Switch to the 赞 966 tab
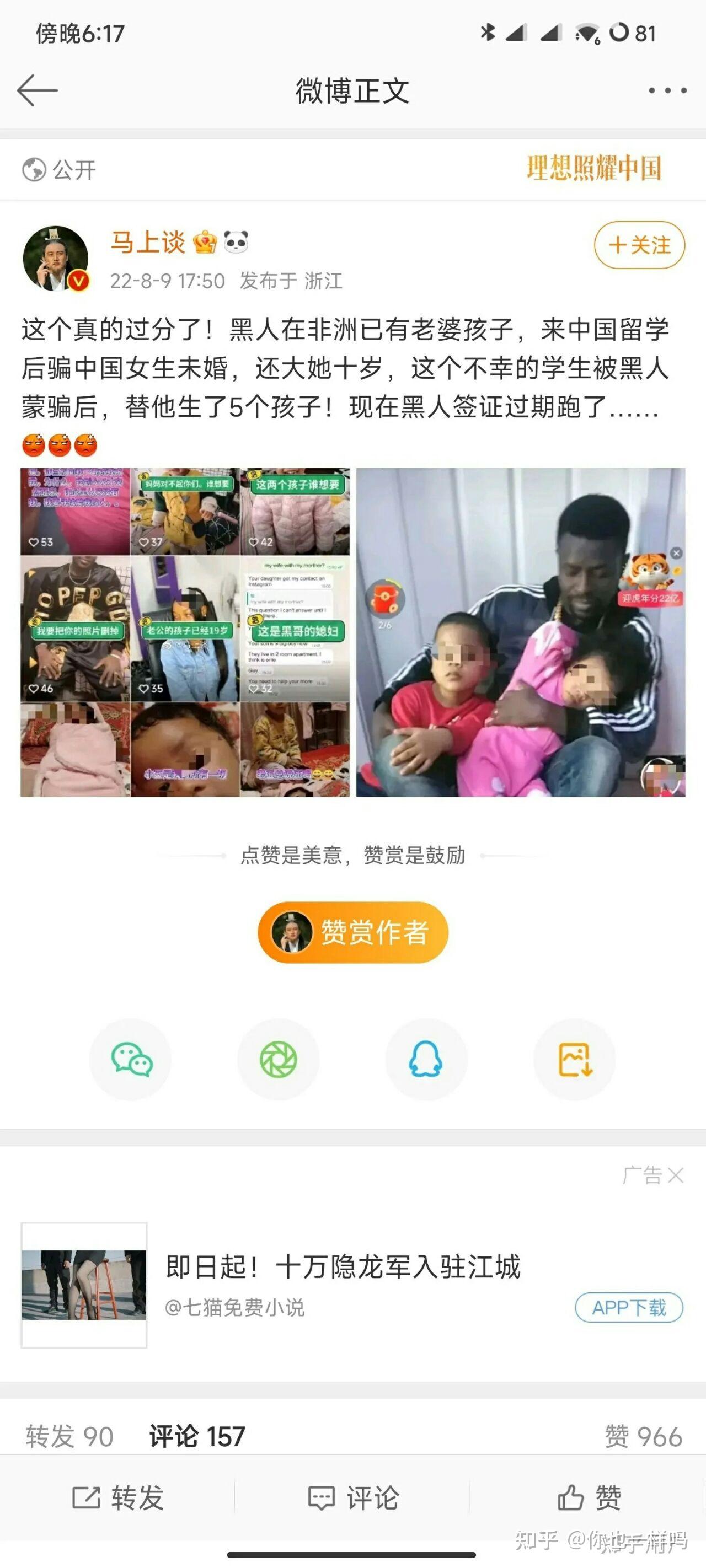Viewport: 706px width, 1568px height. tap(644, 1436)
